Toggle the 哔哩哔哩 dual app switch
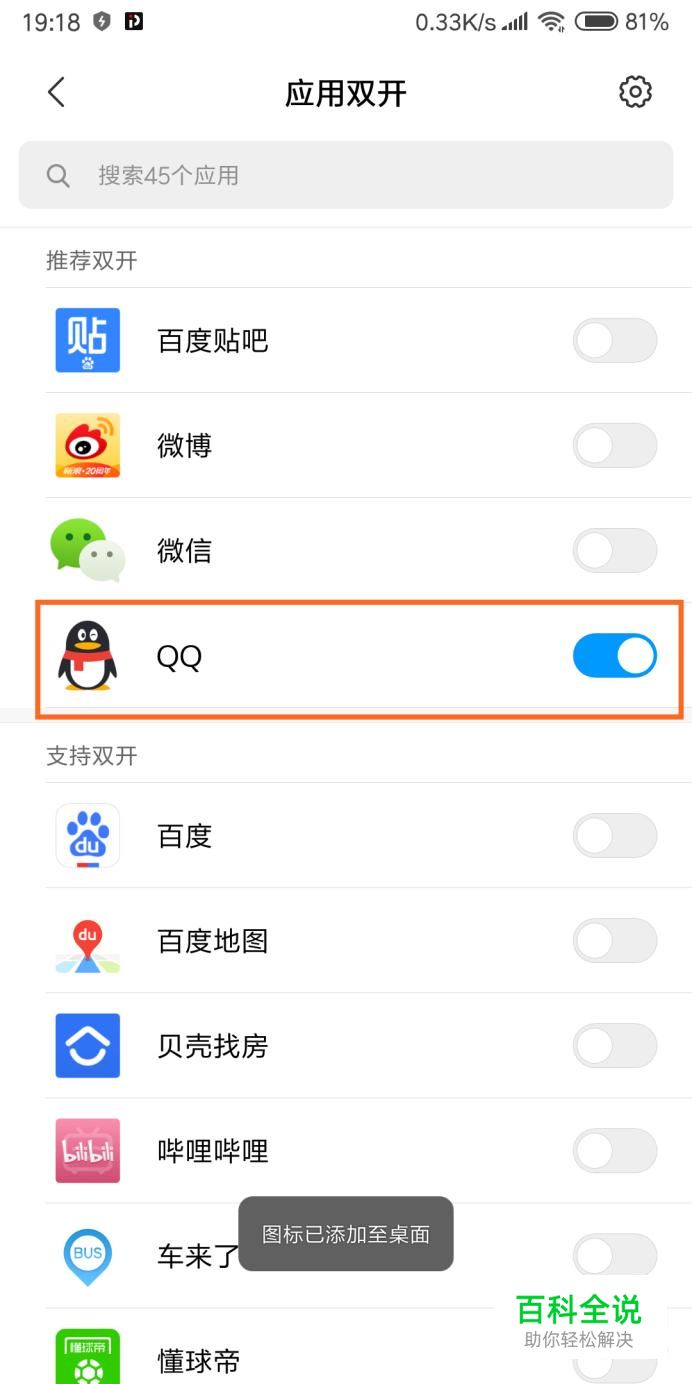The width and height of the screenshot is (692, 1384). click(615, 1151)
